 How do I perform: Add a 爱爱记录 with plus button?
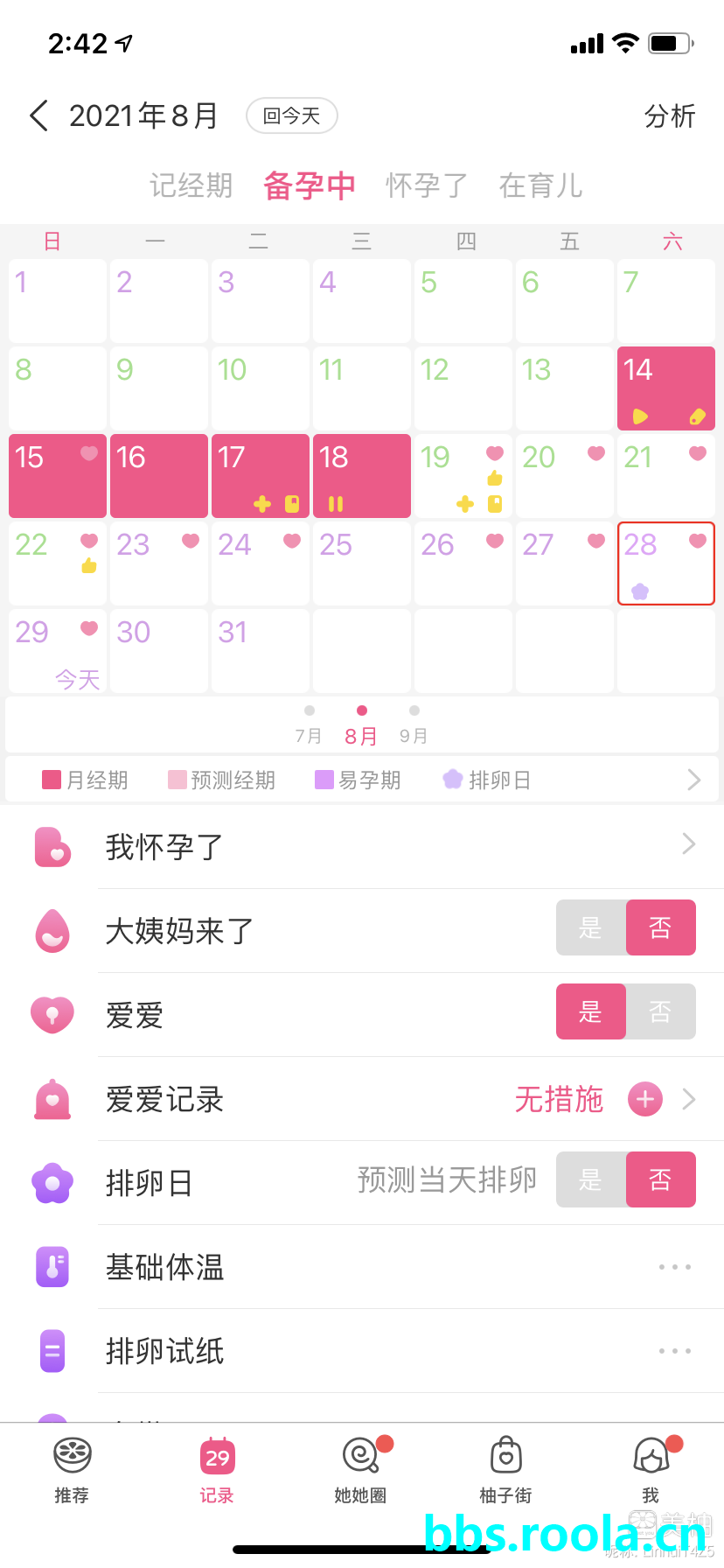[645, 1099]
